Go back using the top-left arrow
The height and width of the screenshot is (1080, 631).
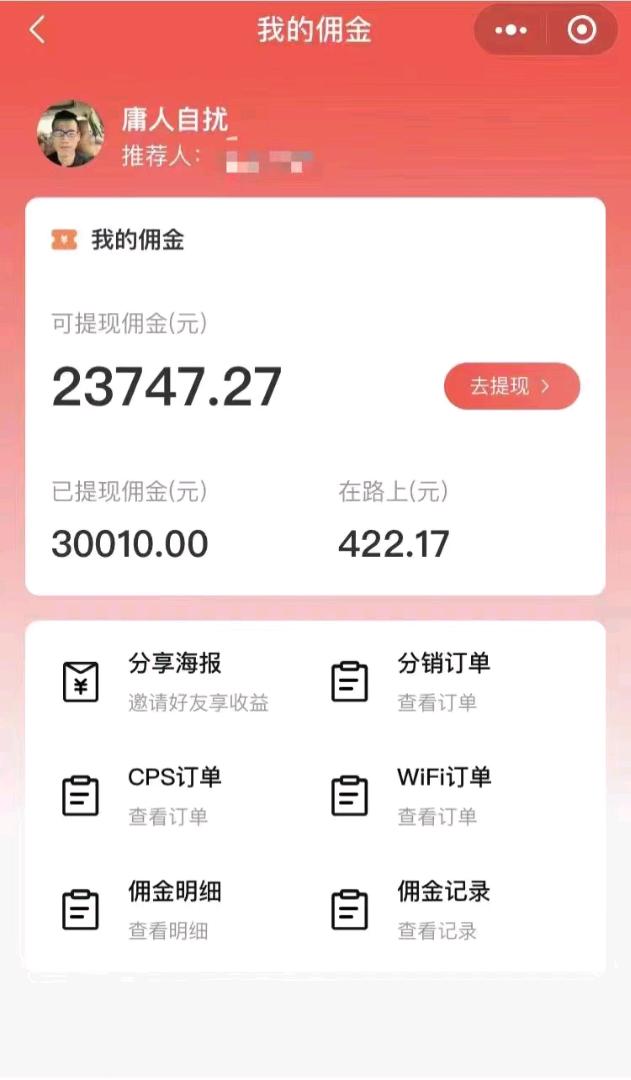tap(37, 30)
